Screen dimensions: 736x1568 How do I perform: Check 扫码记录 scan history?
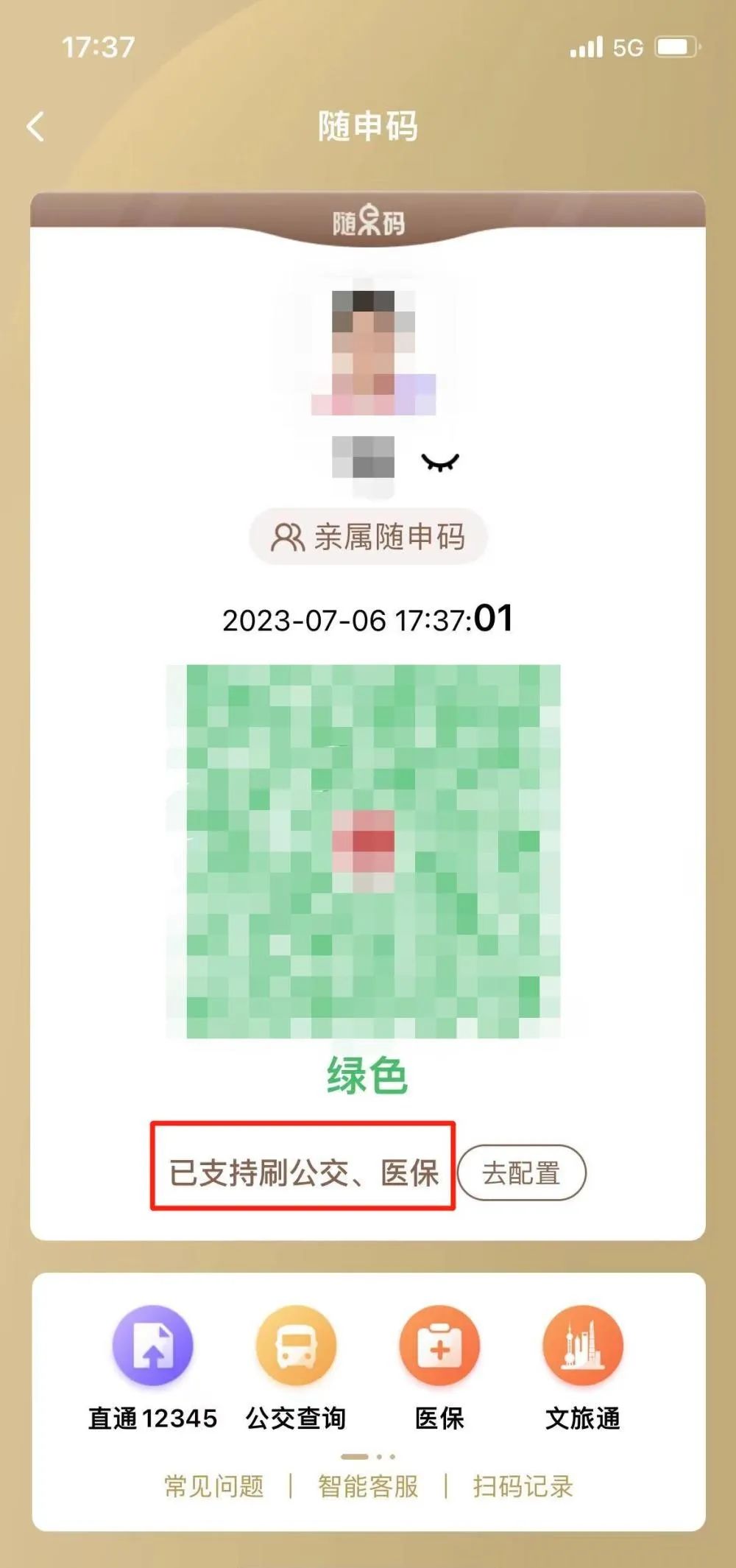click(x=523, y=1486)
